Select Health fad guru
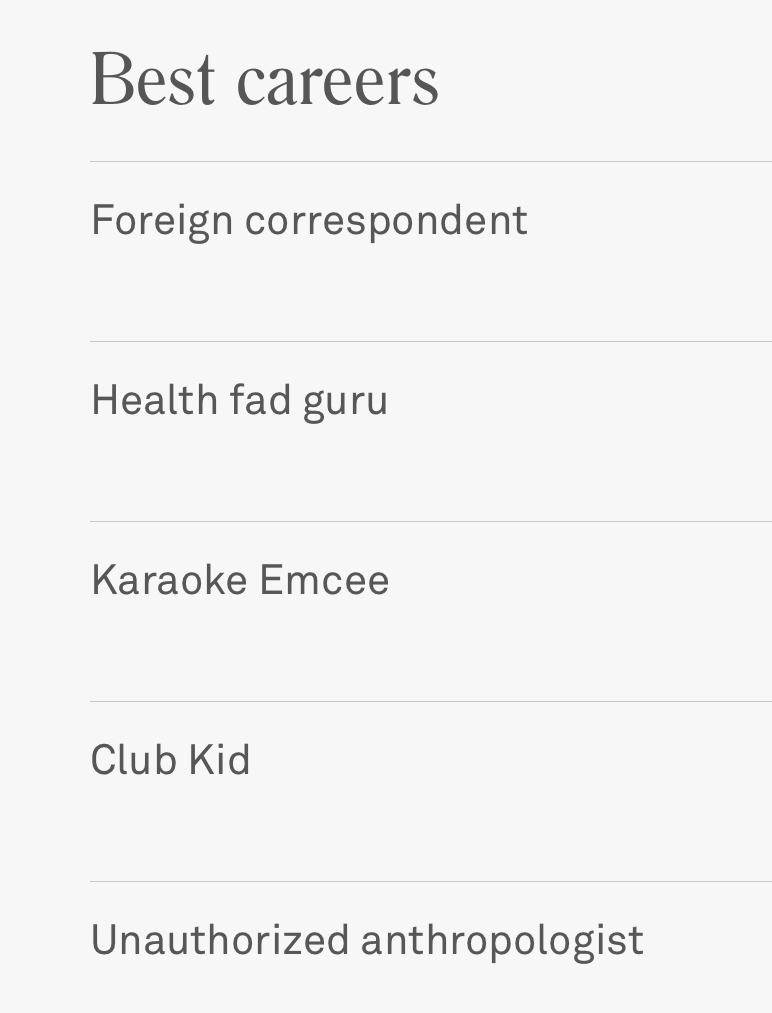The height and width of the screenshot is (1013, 772). 240,400
